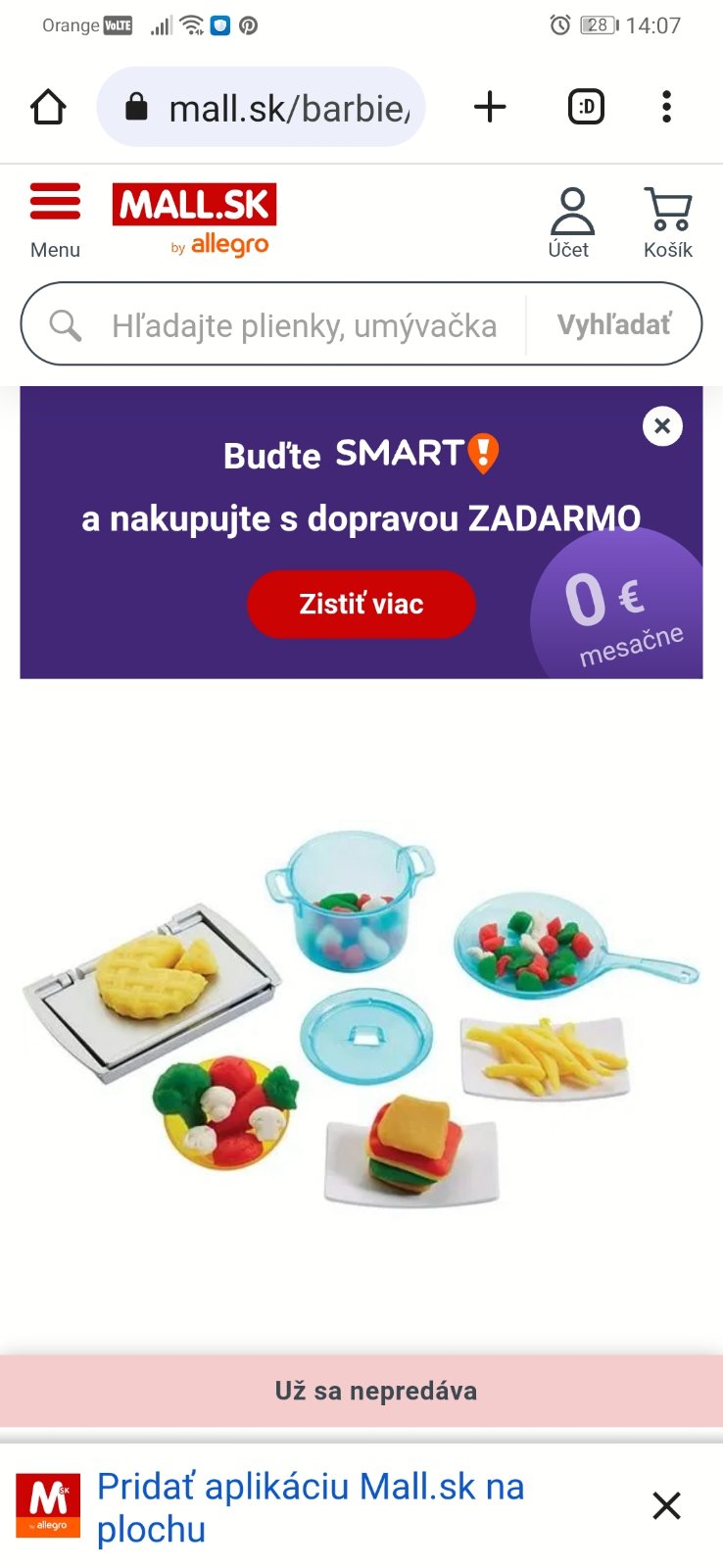
Task: Tap the Vyhľadať search button
Action: click(614, 325)
